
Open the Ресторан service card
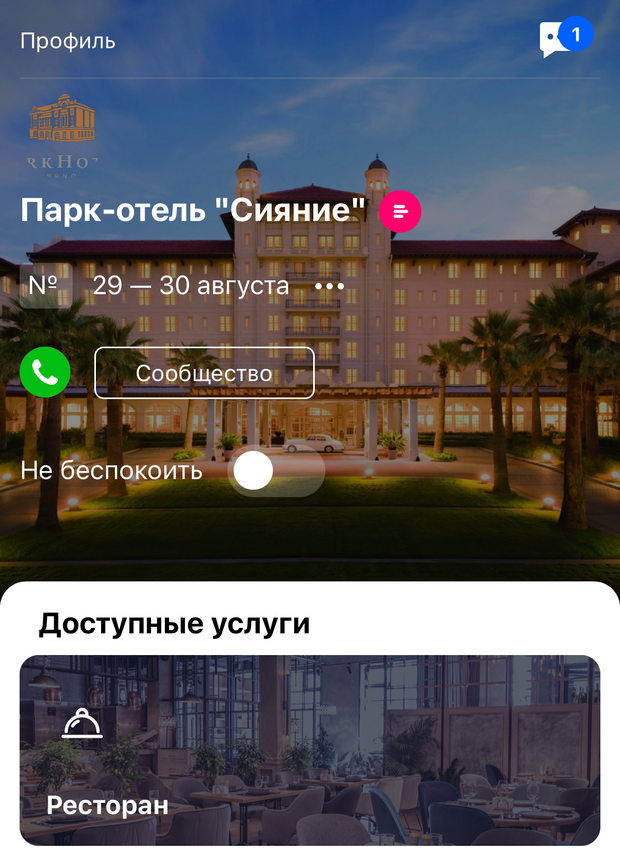click(310, 750)
